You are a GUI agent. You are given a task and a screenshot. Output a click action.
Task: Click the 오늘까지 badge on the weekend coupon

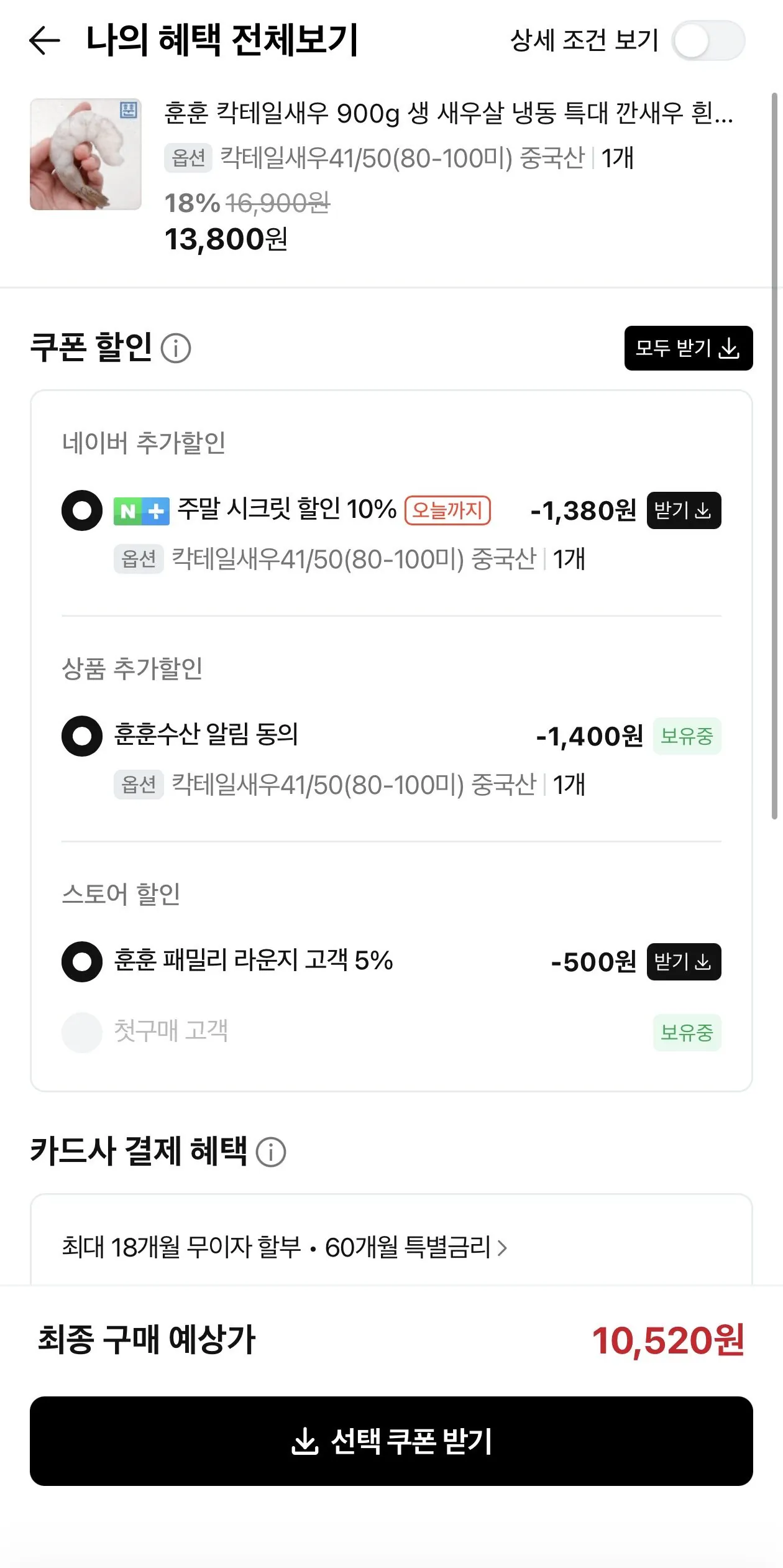click(x=448, y=510)
